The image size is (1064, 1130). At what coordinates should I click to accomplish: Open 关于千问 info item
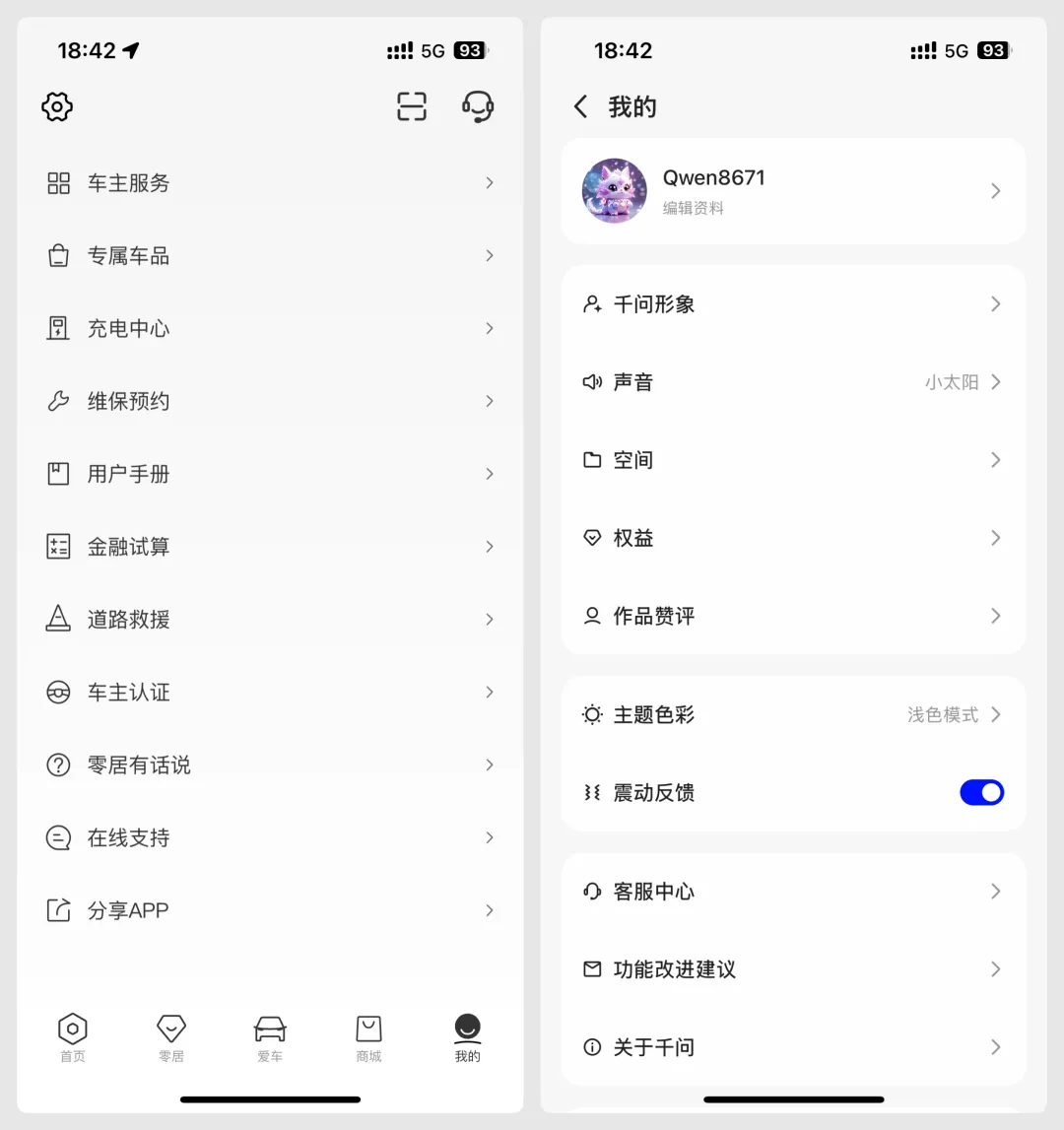[x=651, y=1047]
